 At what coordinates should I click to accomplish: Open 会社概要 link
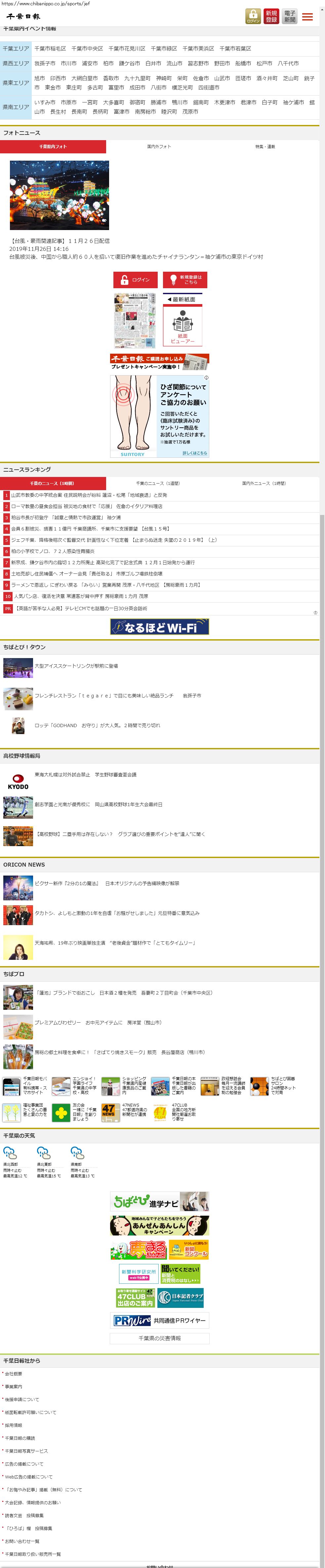tap(13, 1374)
